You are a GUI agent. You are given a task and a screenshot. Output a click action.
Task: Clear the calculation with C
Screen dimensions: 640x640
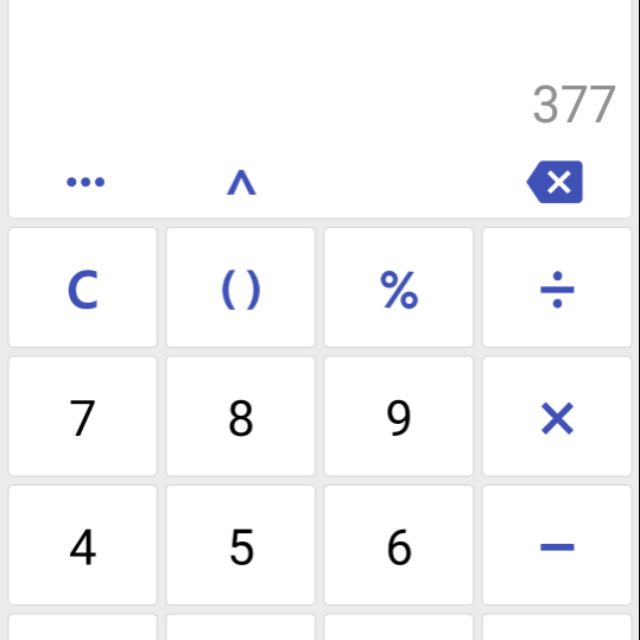click(83, 289)
